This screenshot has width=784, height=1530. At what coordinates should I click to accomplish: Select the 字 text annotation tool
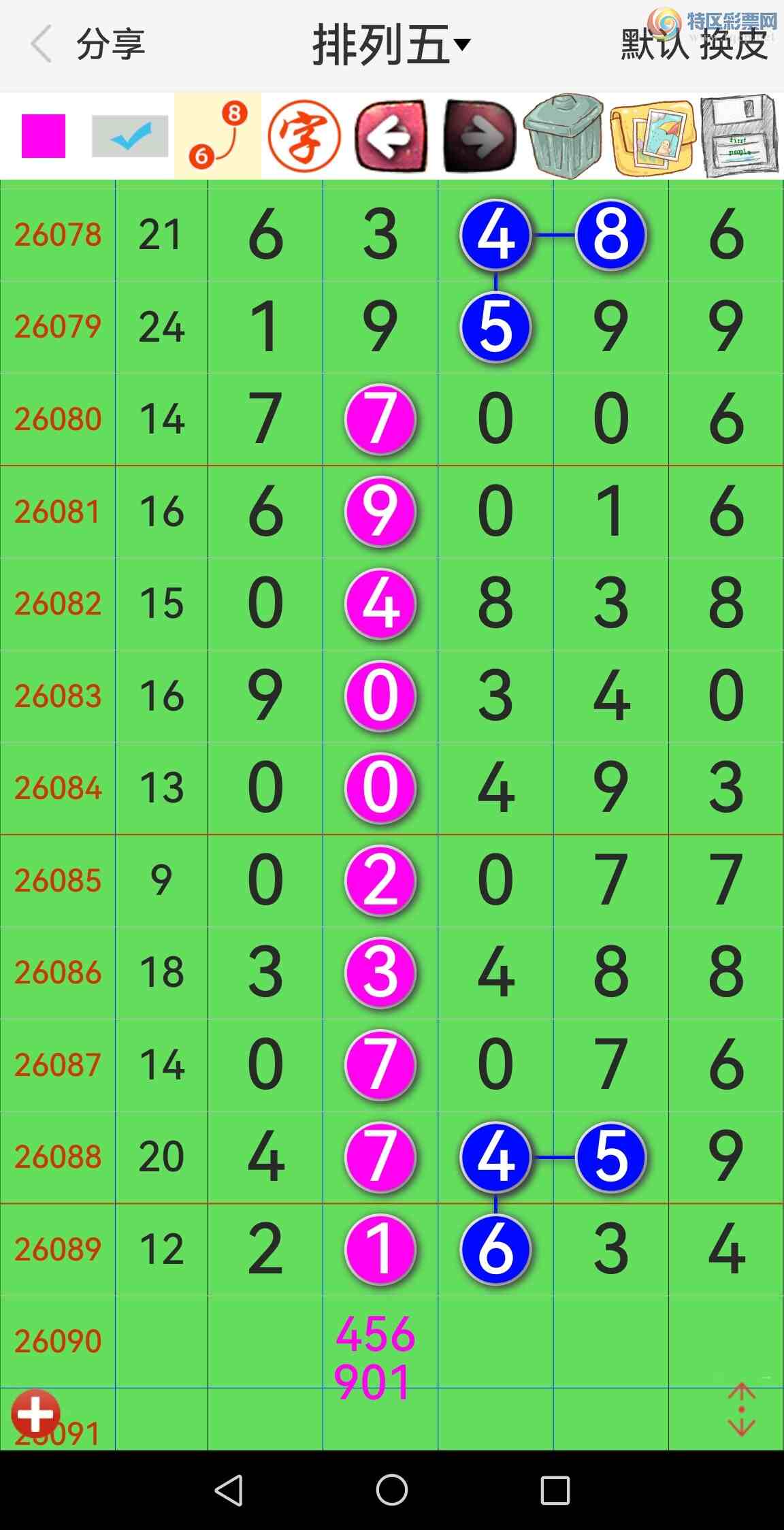point(304,135)
